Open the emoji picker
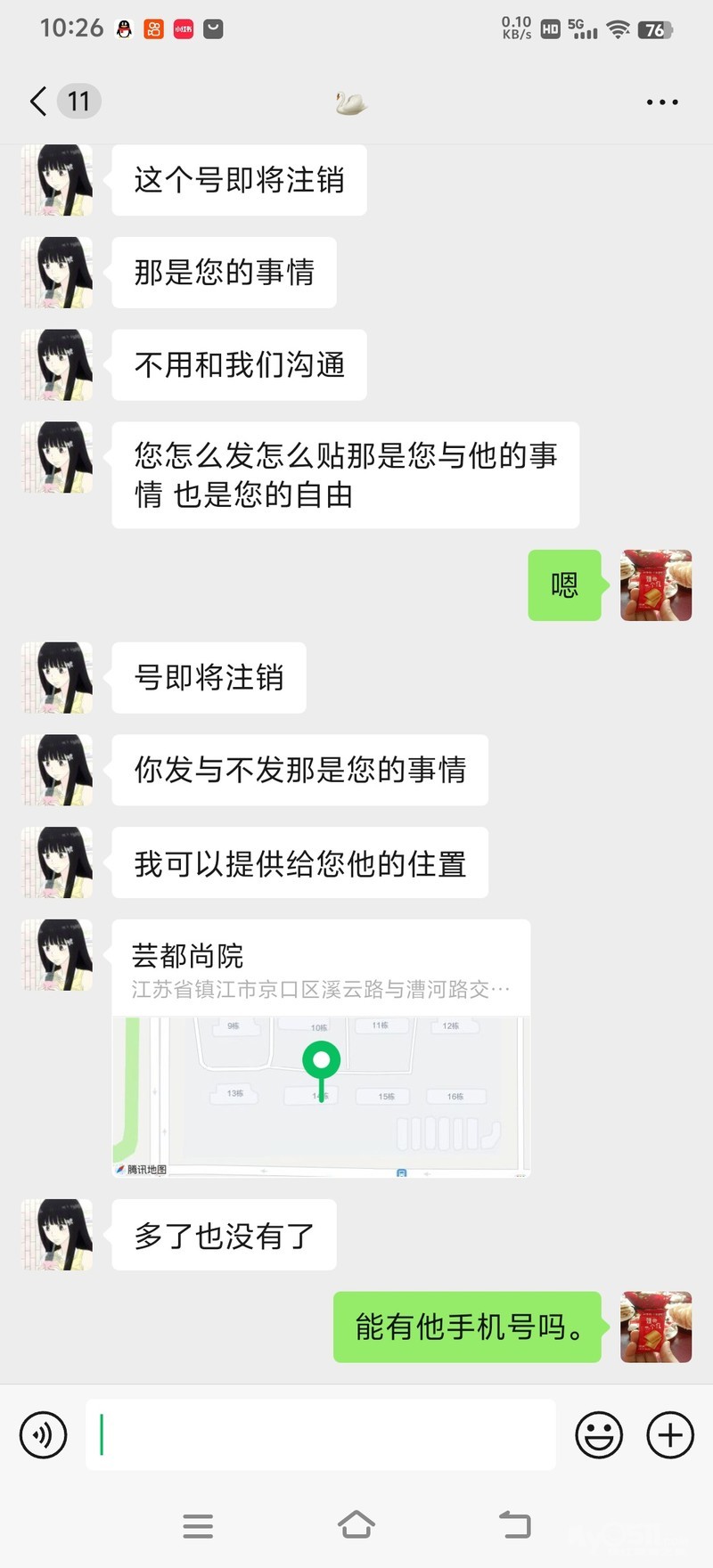 tap(599, 1435)
